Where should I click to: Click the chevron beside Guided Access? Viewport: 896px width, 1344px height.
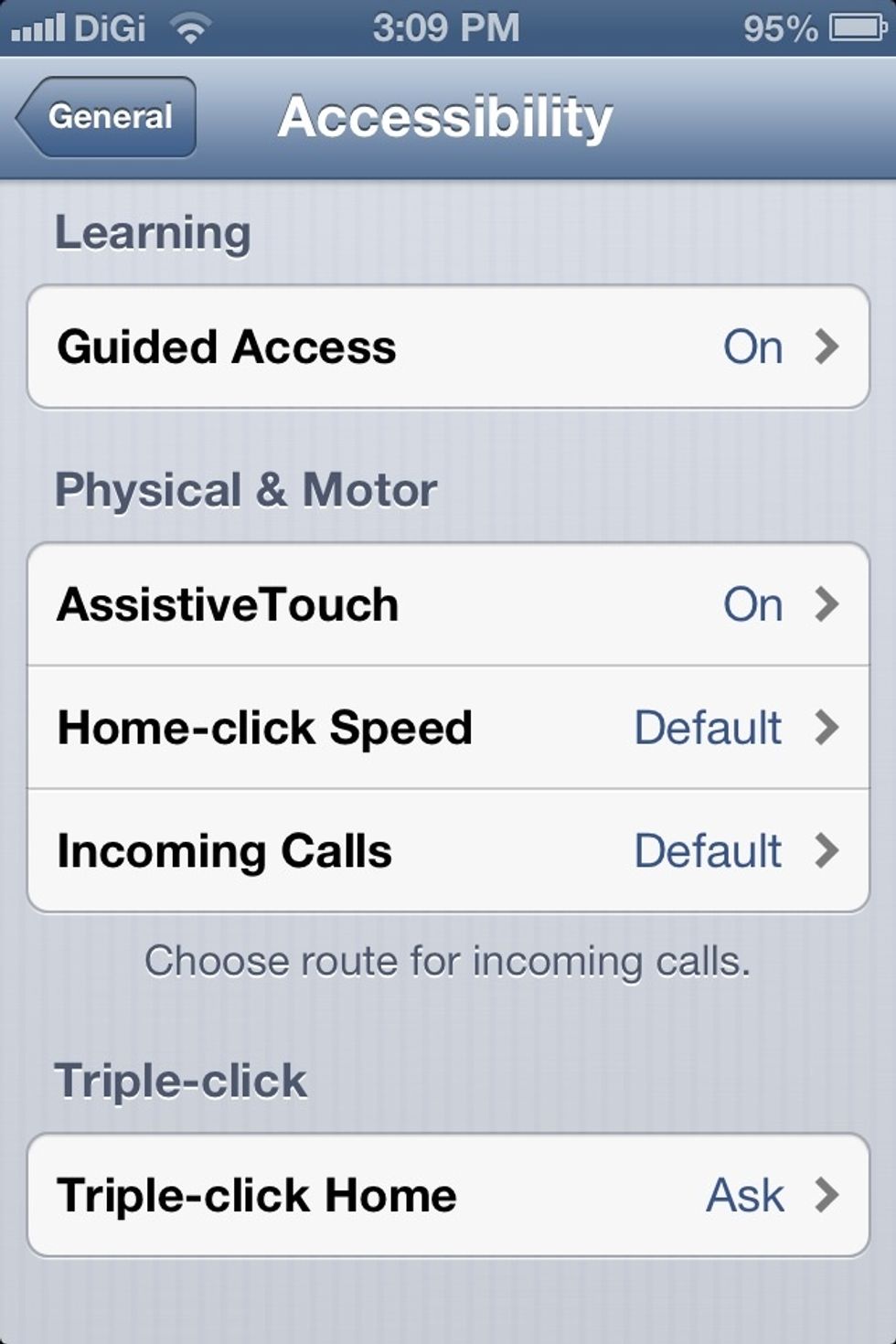(x=827, y=347)
